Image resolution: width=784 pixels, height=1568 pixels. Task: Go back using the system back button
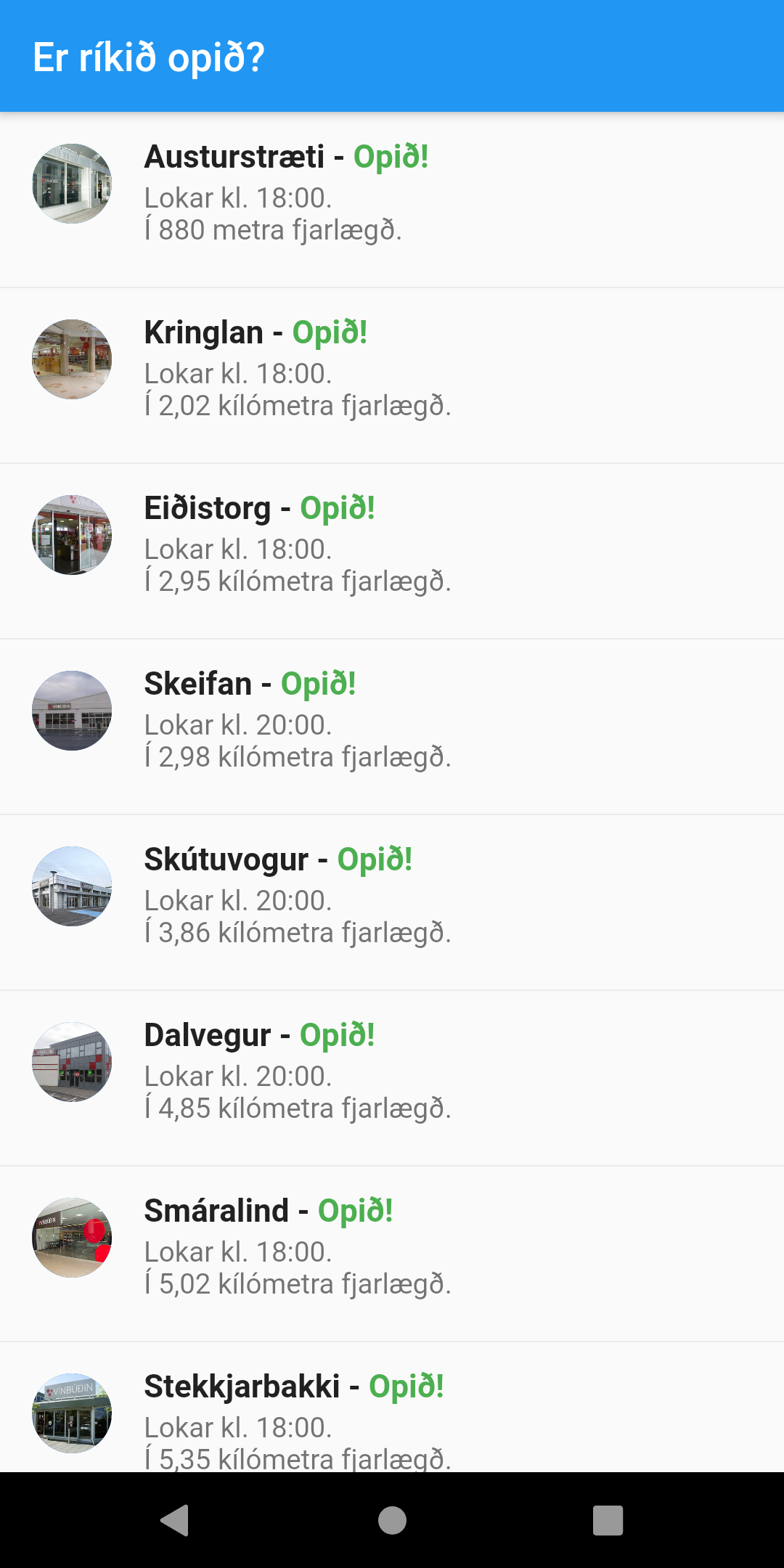[x=175, y=1520]
